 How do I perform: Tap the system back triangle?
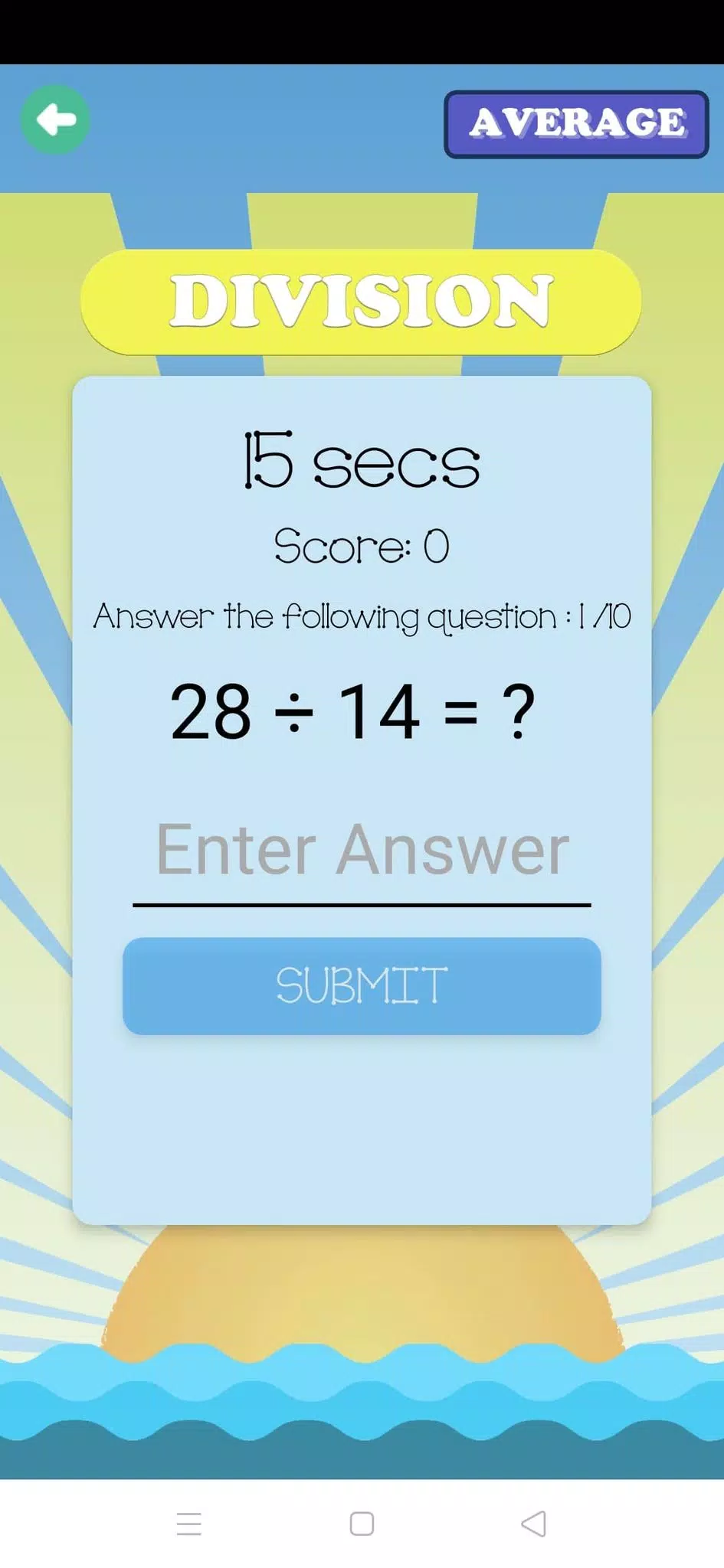(533, 1524)
